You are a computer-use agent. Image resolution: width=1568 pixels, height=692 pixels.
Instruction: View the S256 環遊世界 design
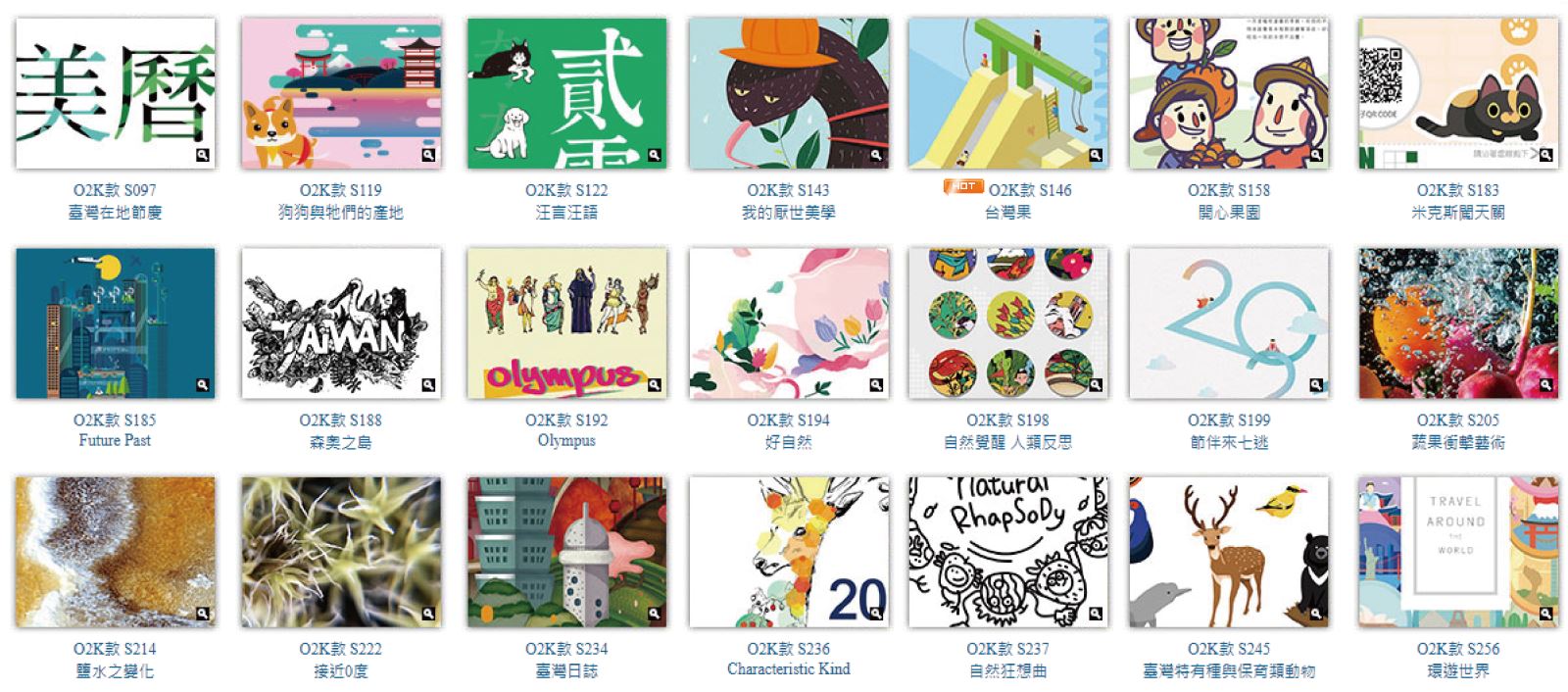pyautogui.click(x=1457, y=552)
